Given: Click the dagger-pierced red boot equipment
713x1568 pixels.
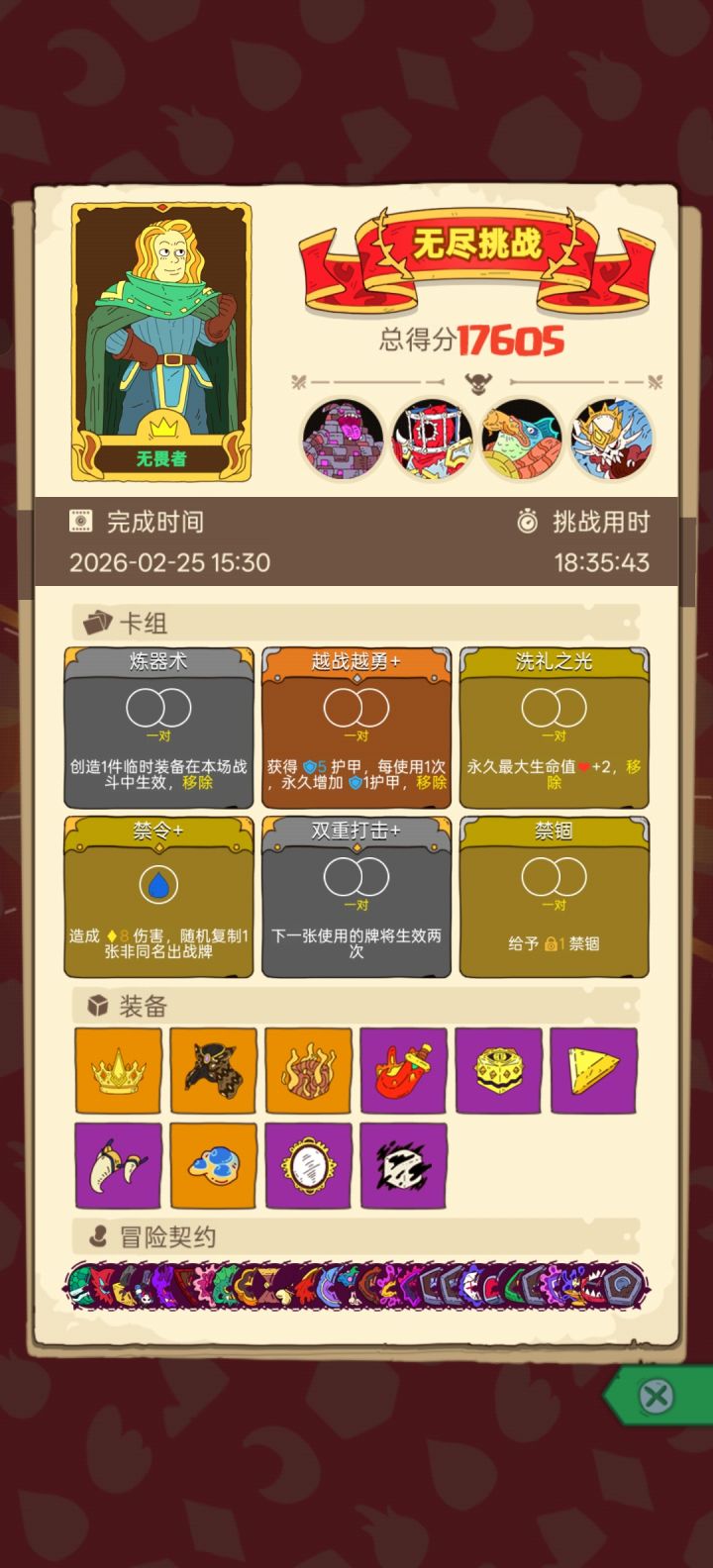Looking at the screenshot, I should [x=403, y=1069].
